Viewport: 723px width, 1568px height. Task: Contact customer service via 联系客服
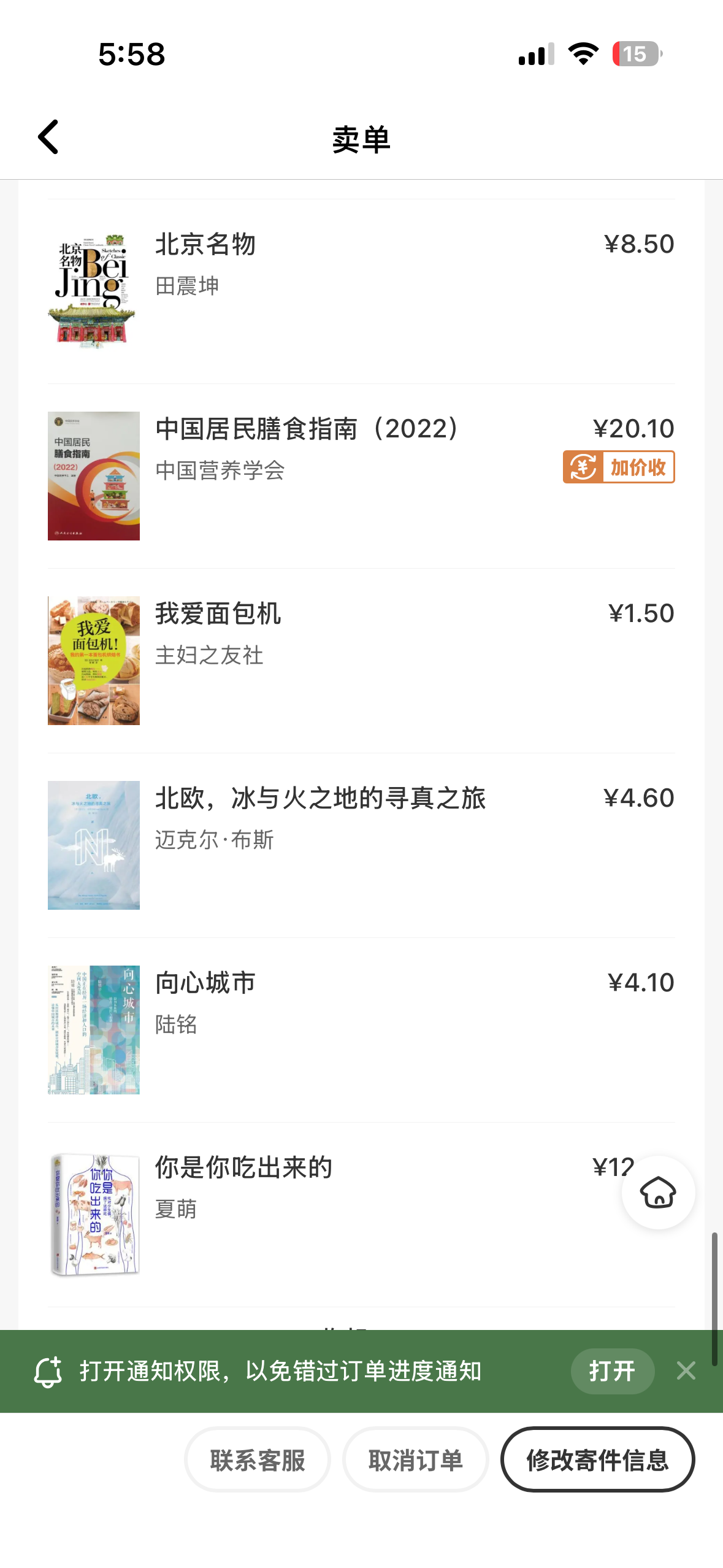(x=258, y=1460)
